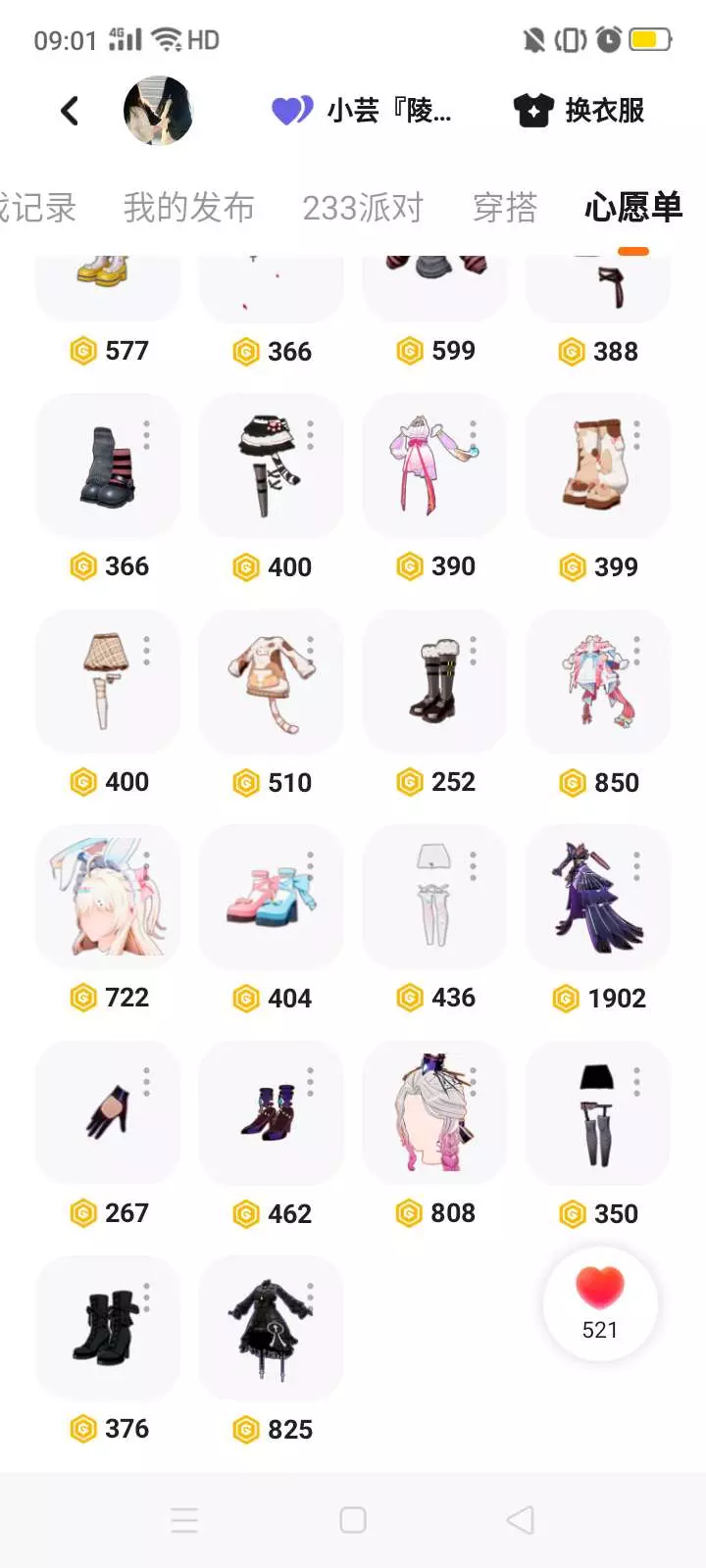Open the gray-pink hairstyle priced 808
The height and width of the screenshot is (1568, 706).
[434, 1112]
